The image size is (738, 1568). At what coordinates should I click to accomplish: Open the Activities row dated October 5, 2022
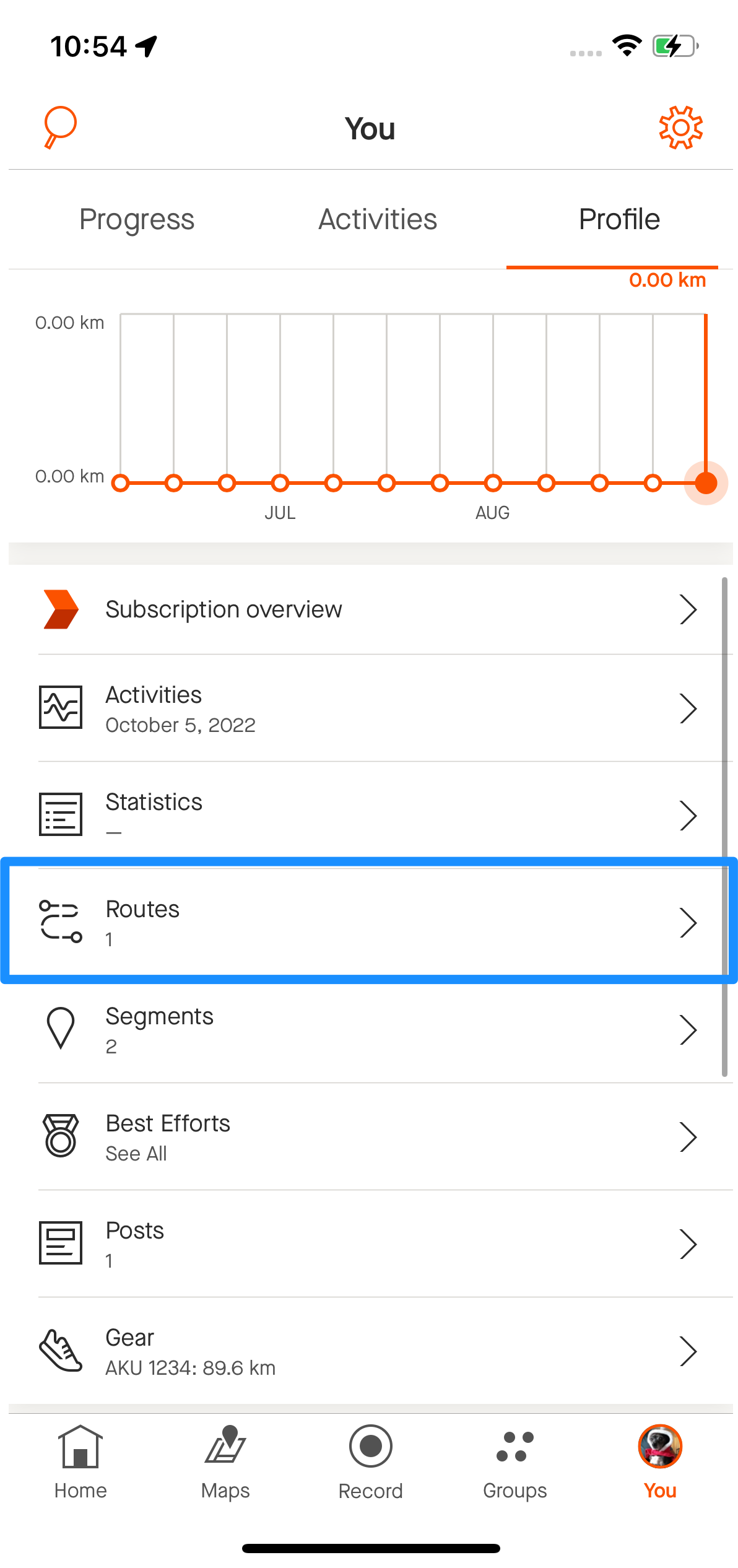(x=369, y=708)
